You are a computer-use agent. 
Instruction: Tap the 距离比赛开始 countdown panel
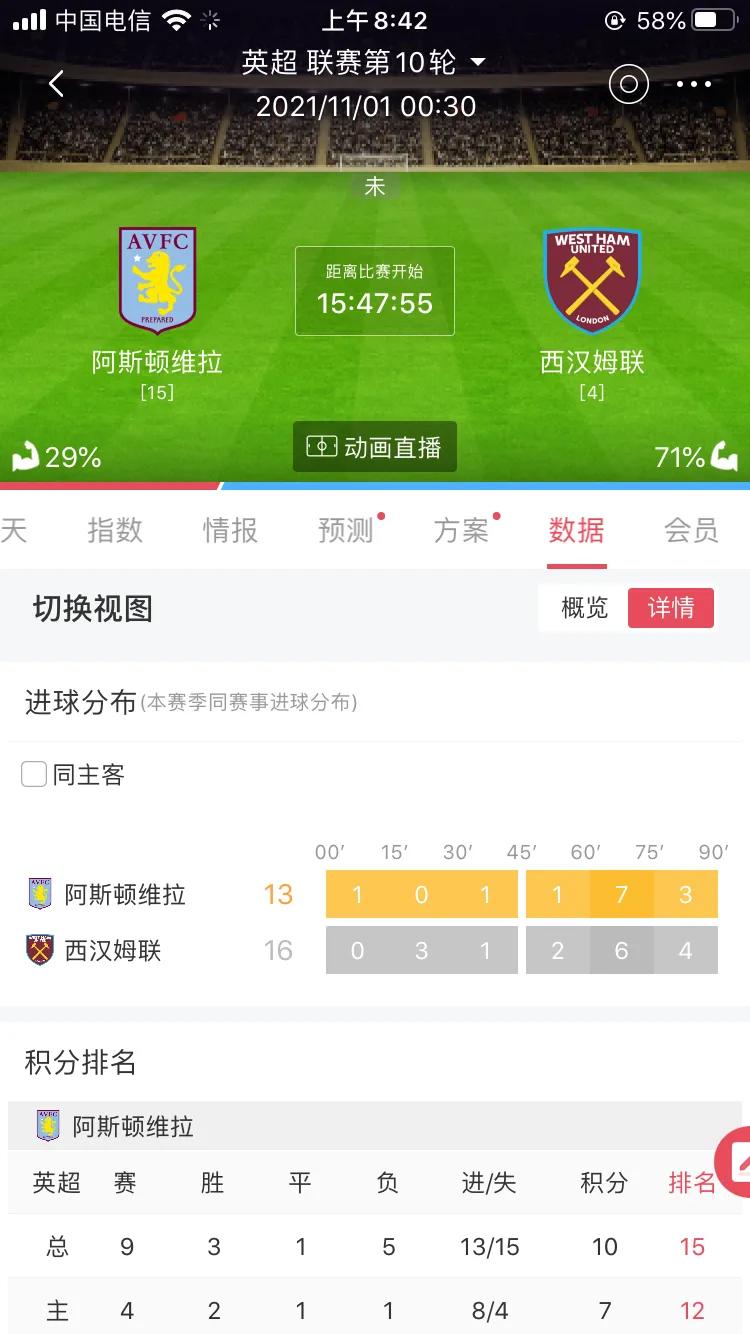click(375, 290)
